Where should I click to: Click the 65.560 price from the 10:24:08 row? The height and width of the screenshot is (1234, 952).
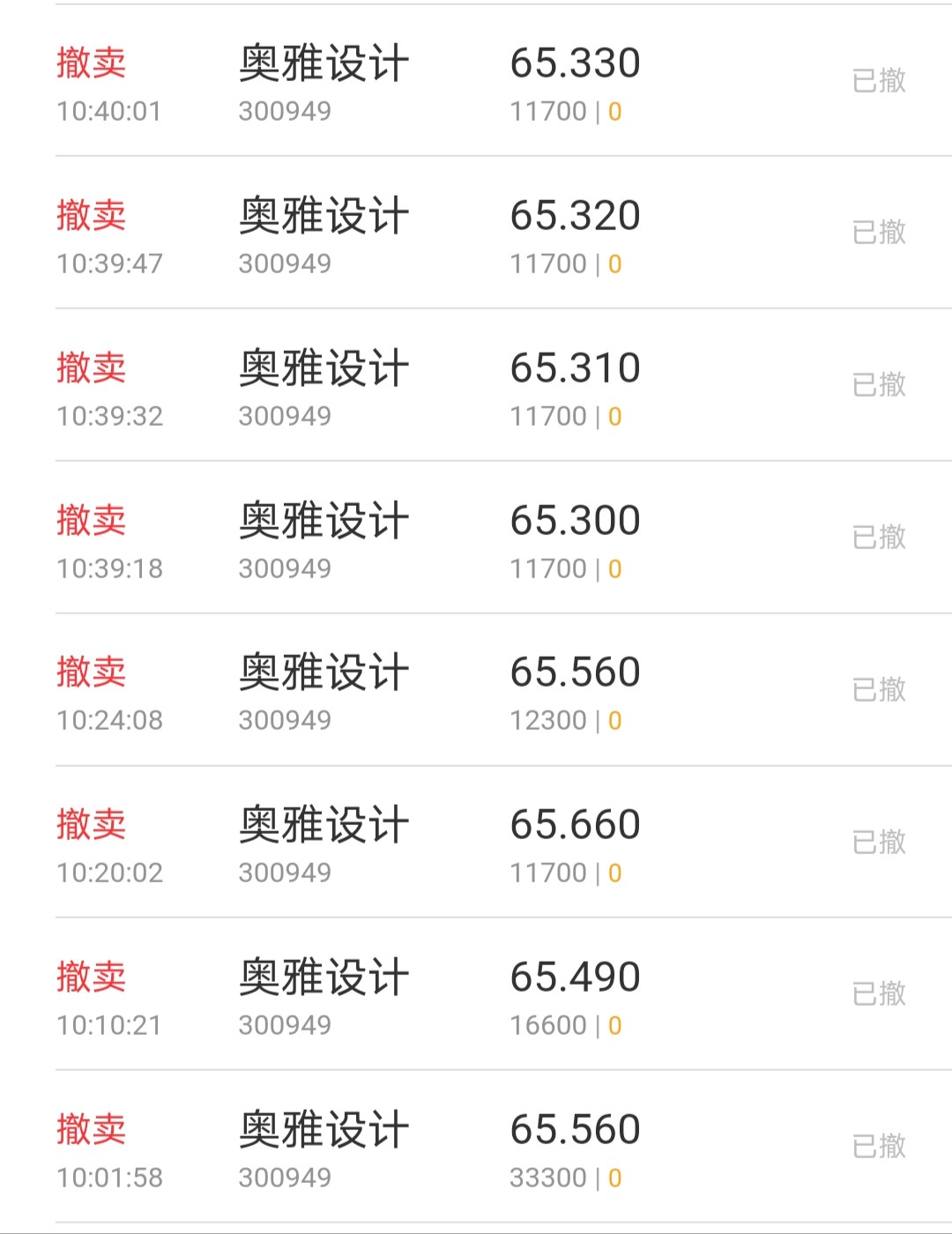576,672
